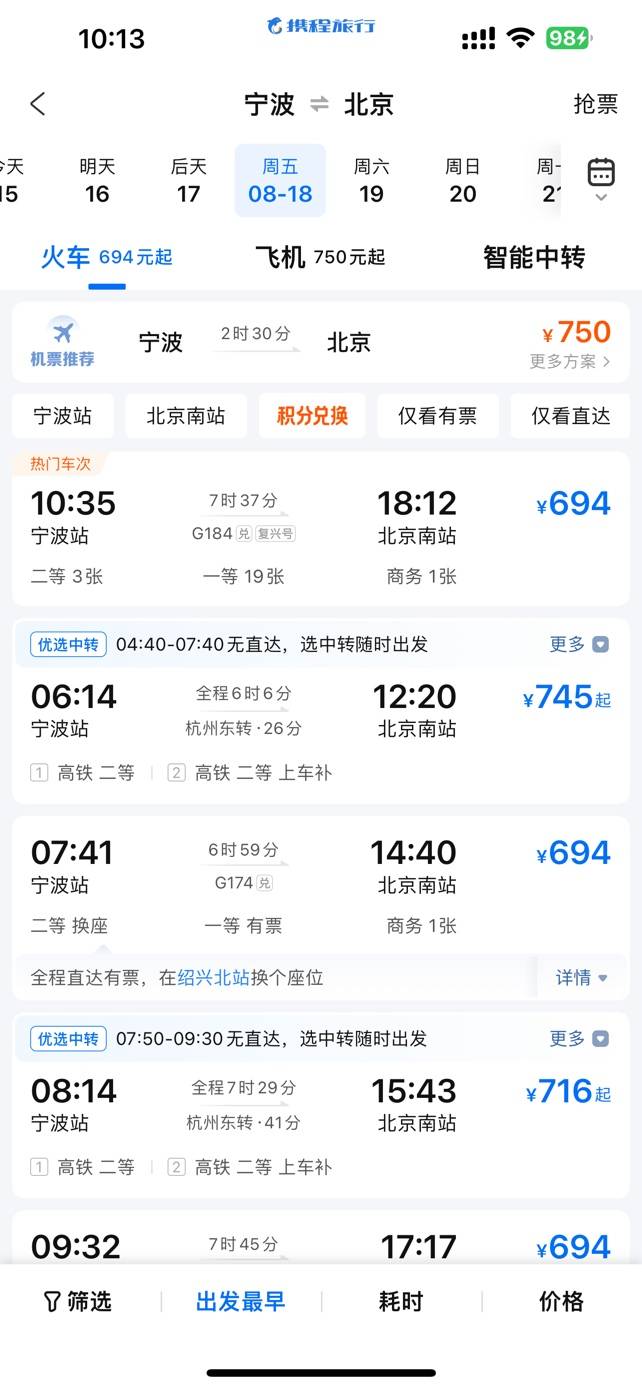Expand 详情 for the 绍兴北站 seat change
This screenshot has width=642, height=1389.
point(582,977)
